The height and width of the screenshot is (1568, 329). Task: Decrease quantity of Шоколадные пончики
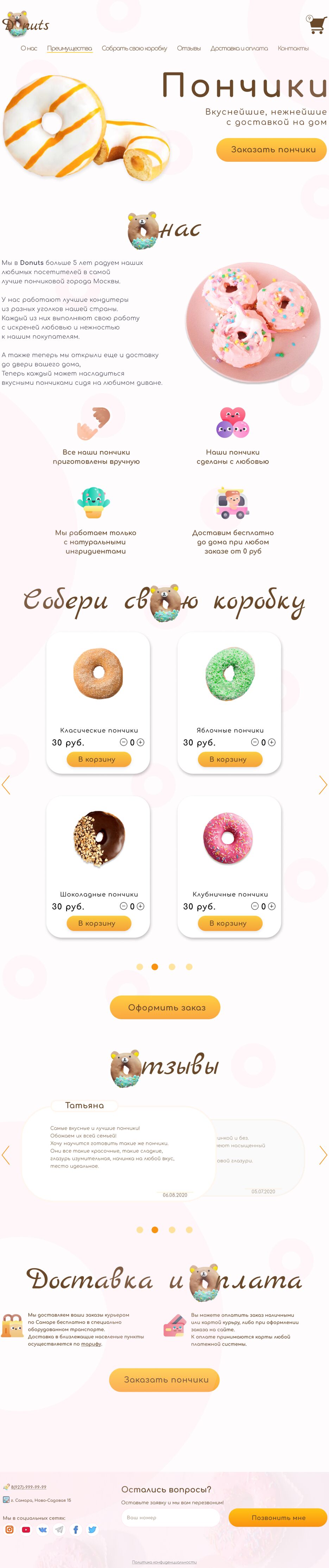[124, 906]
